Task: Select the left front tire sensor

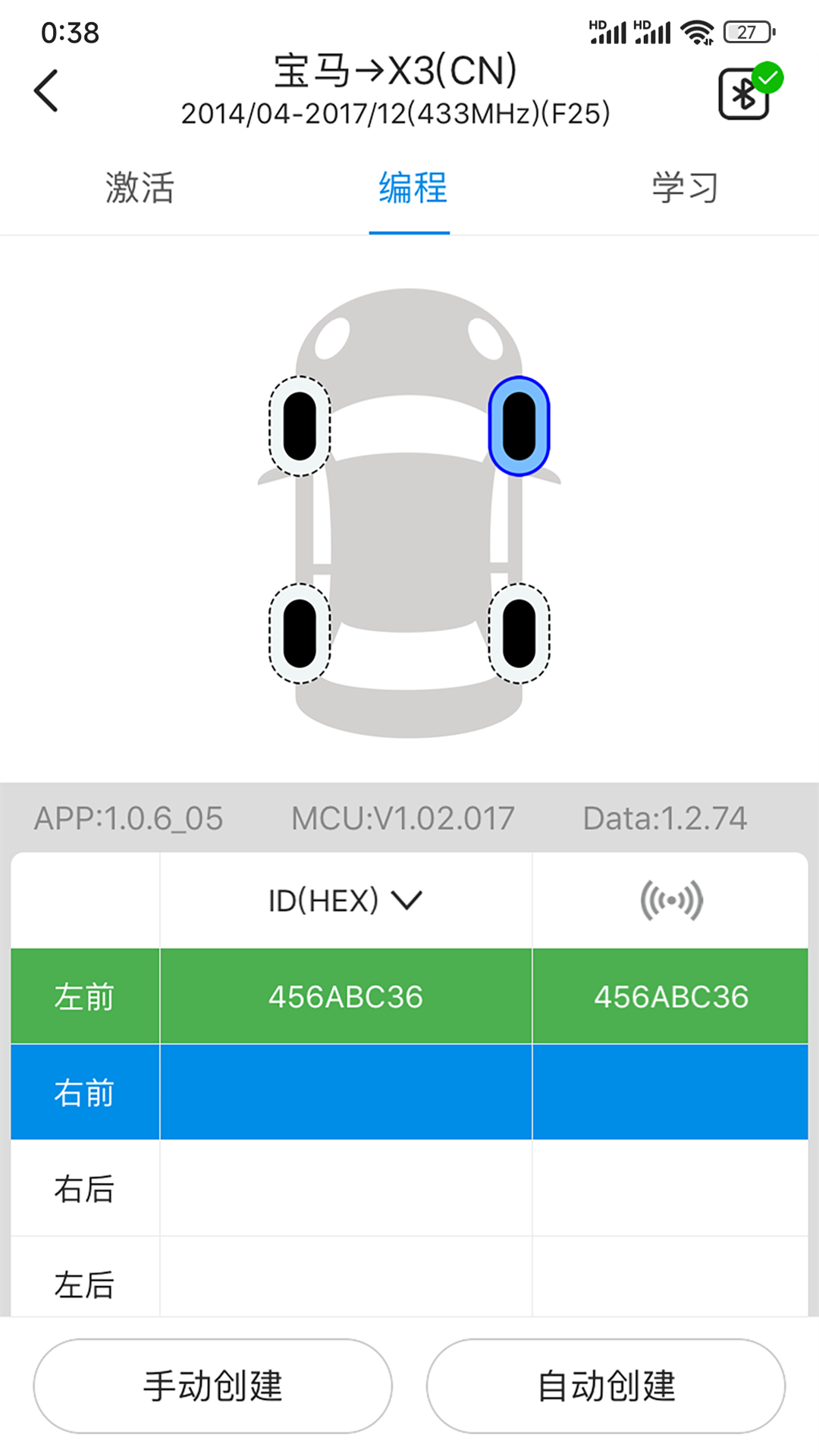Action: coord(300,426)
